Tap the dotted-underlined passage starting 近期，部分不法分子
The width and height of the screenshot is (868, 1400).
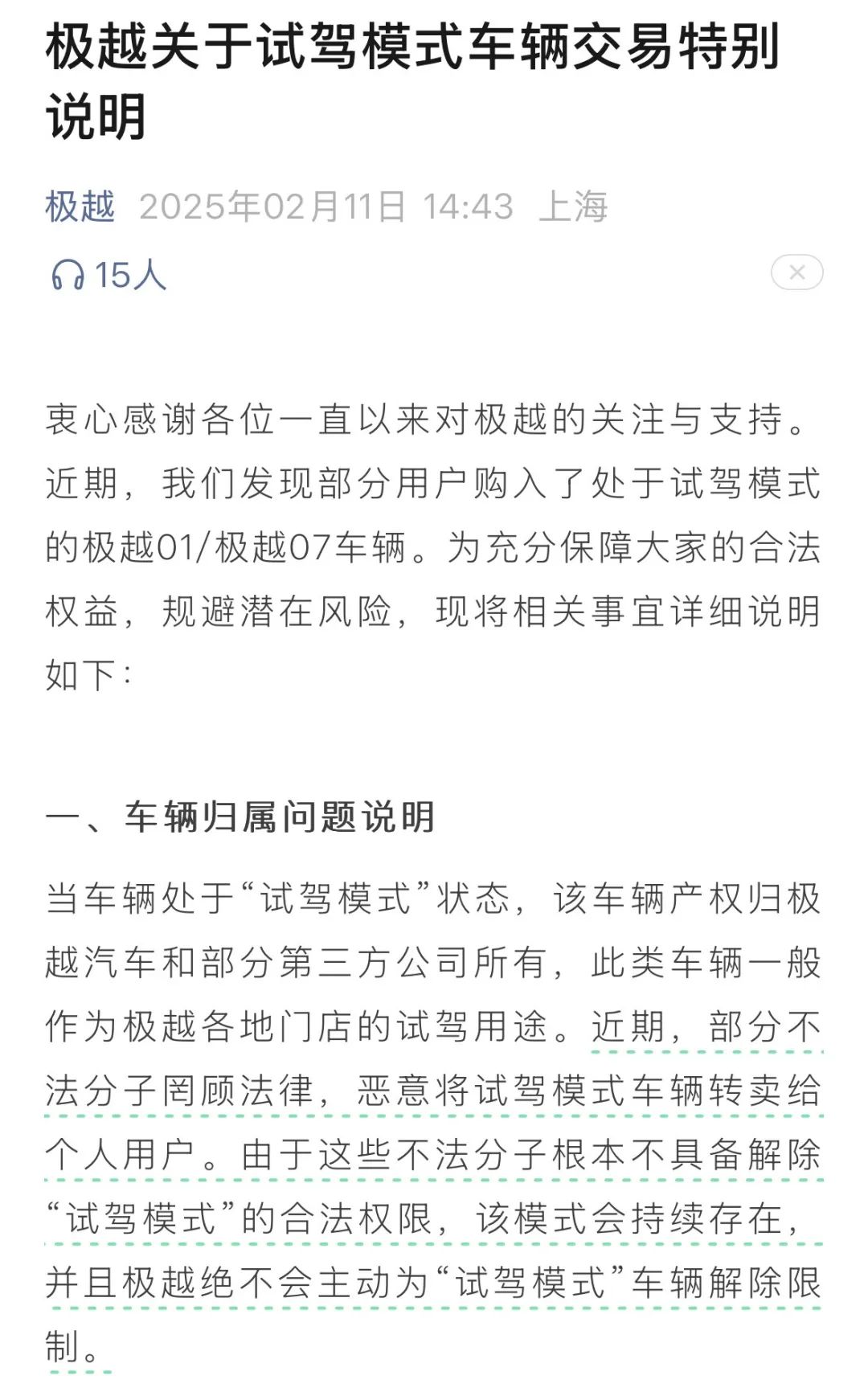pos(434,1186)
